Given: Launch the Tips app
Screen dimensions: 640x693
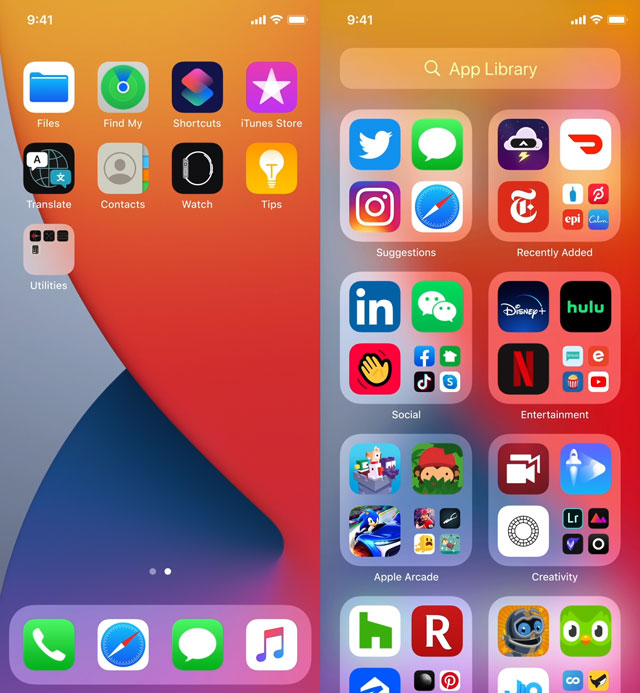Looking at the screenshot, I should (271, 168).
